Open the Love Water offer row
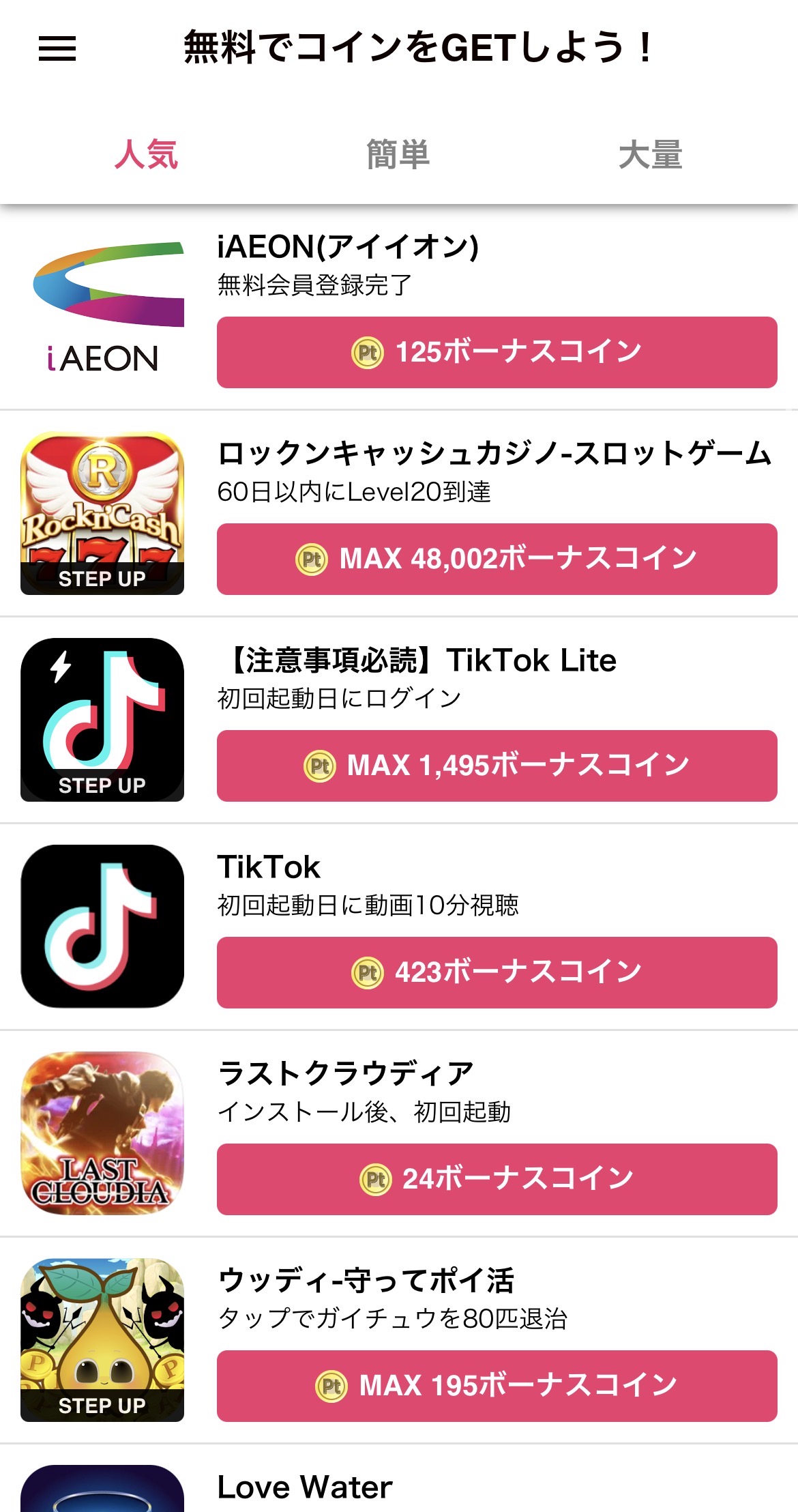Viewport: 798px width, 1512px height. 409,1489
